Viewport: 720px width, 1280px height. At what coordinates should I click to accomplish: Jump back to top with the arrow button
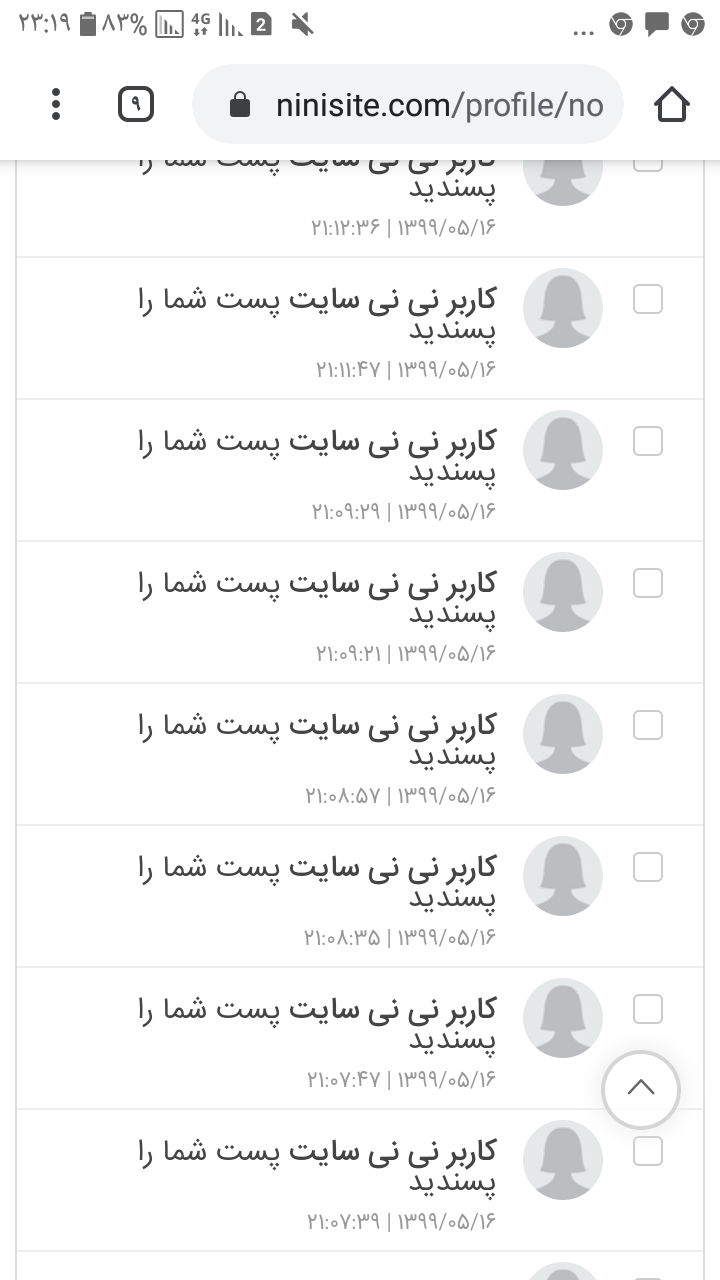click(641, 1089)
